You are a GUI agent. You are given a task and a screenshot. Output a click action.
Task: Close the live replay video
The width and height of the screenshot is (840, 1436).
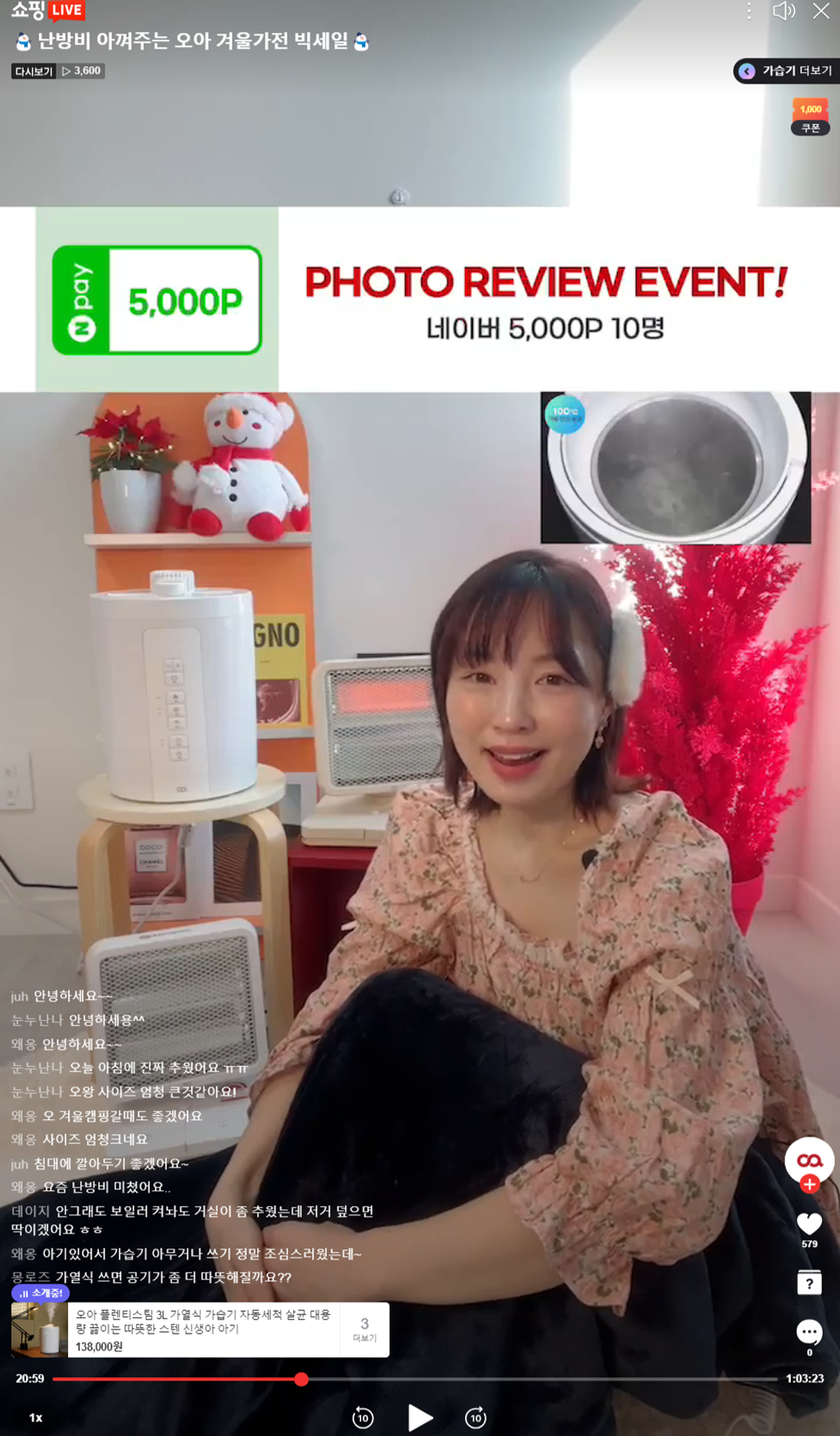click(x=821, y=11)
